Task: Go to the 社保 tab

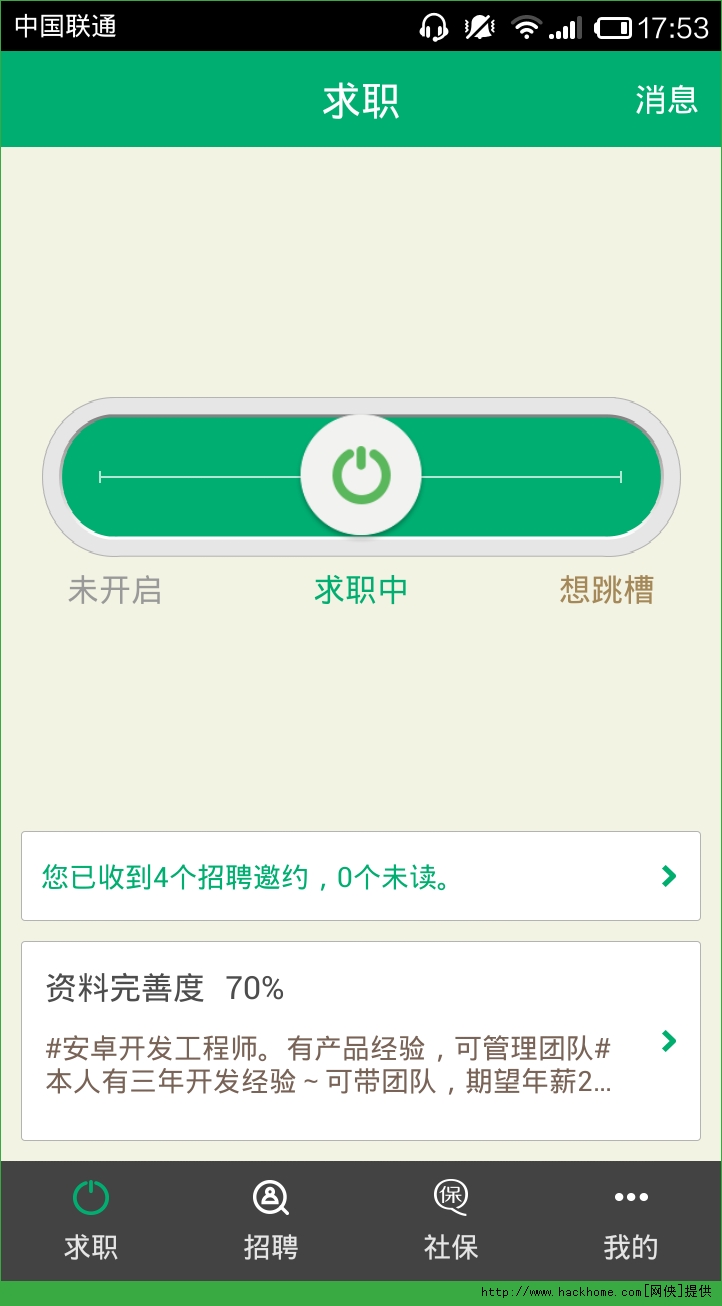Action: pyautogui.click(x=451, y=1220)
